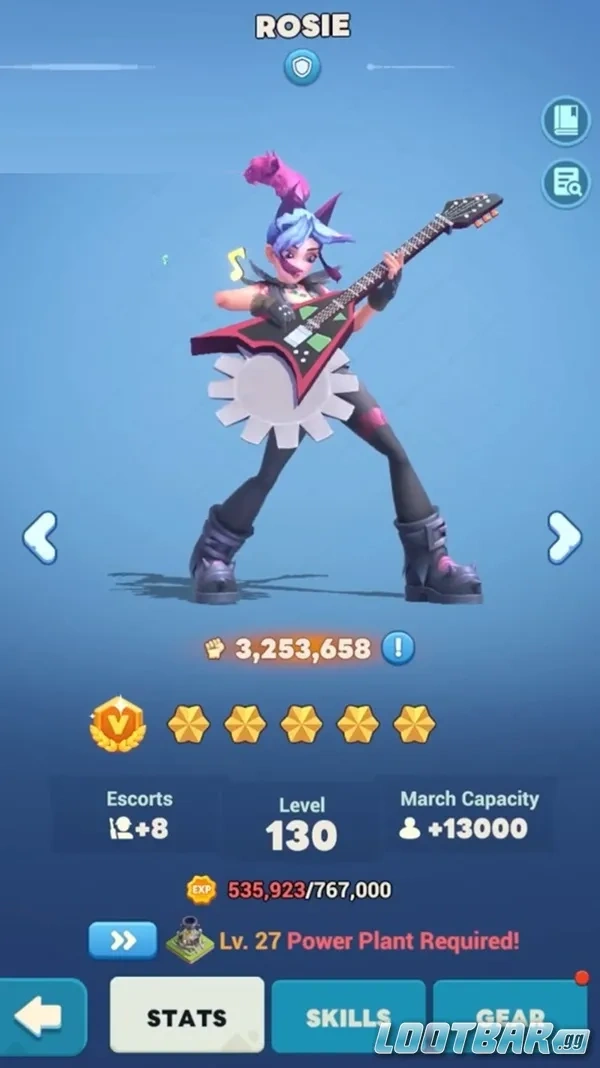View the previous hero with left arrow
600x1068 pixels.
point(40,537)
